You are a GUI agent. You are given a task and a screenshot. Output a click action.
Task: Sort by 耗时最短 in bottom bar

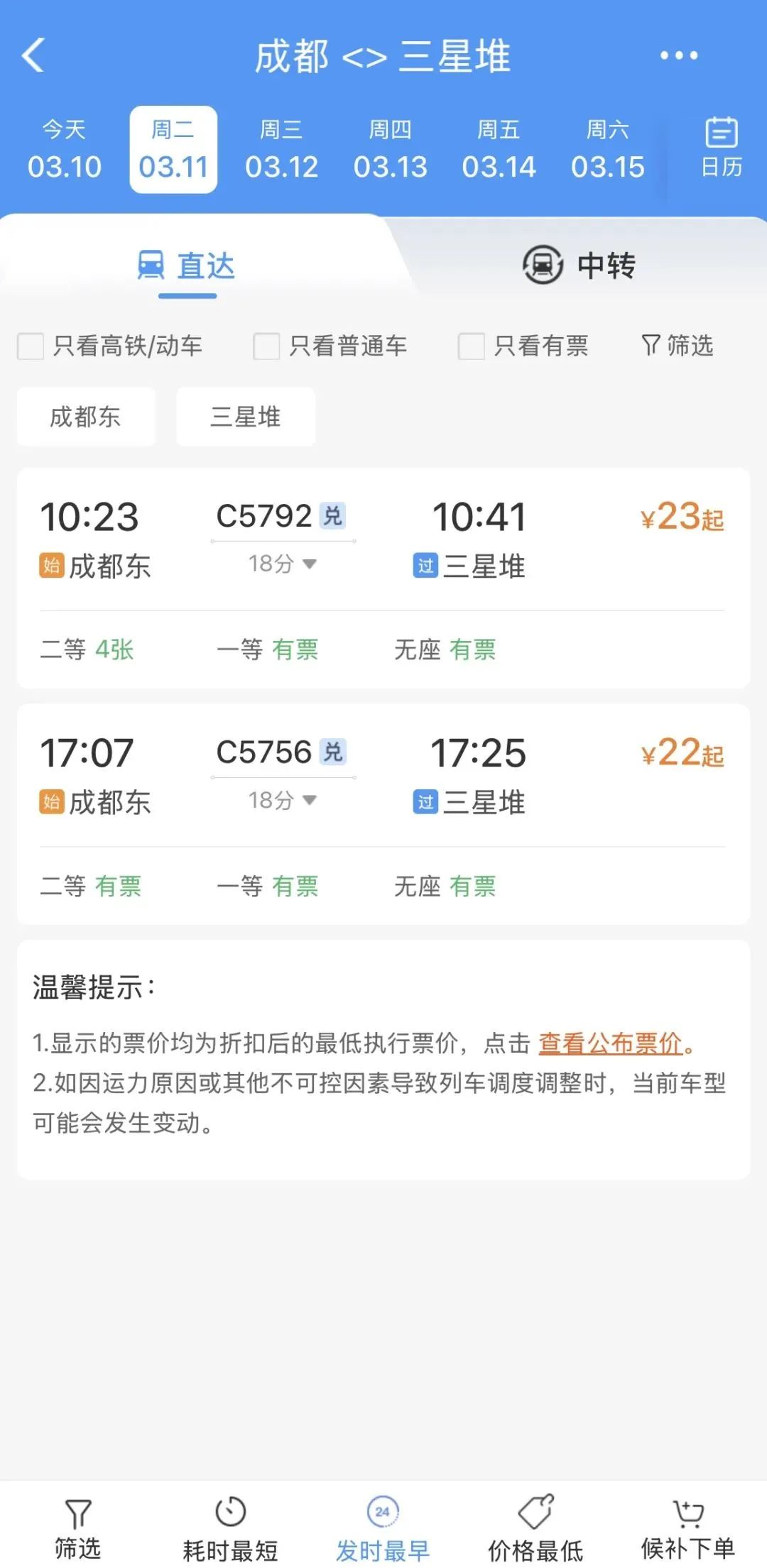click(x=230, y=1529)
